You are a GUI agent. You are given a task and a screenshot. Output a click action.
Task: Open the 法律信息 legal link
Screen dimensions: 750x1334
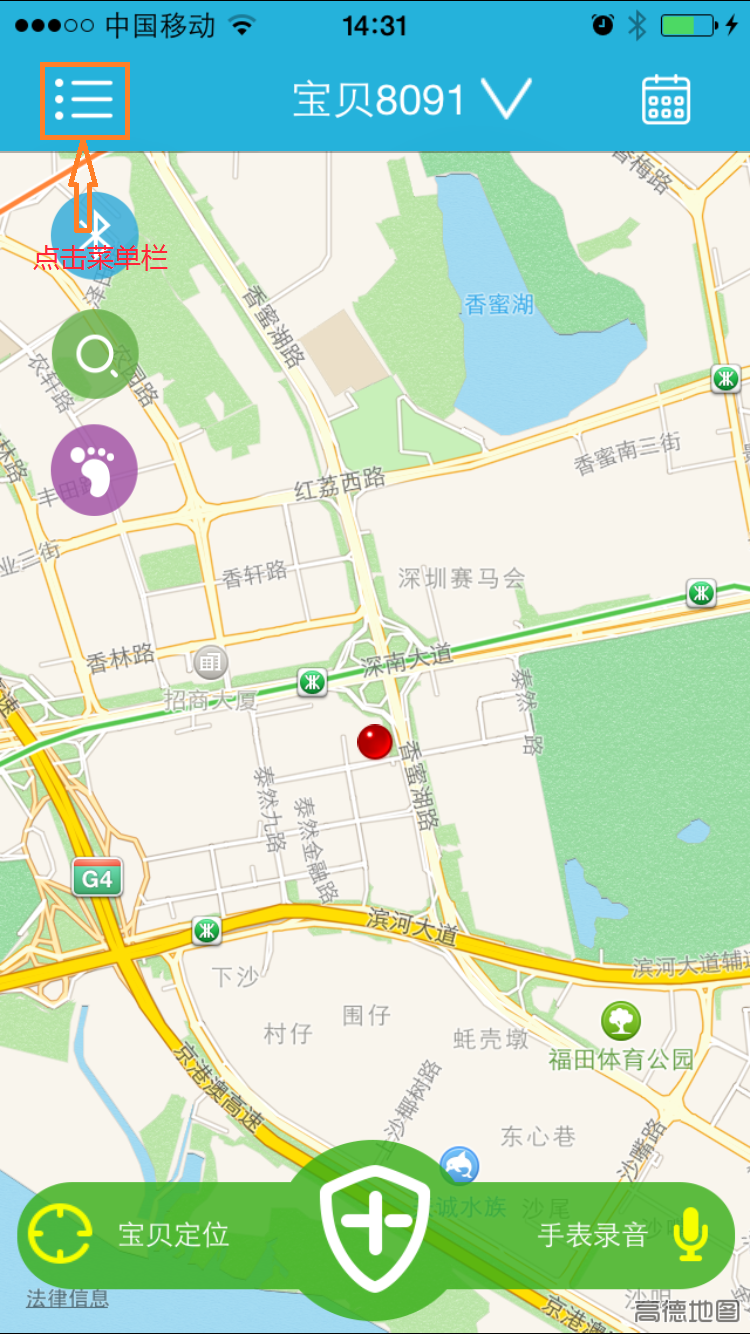[x=68, y=1299]
